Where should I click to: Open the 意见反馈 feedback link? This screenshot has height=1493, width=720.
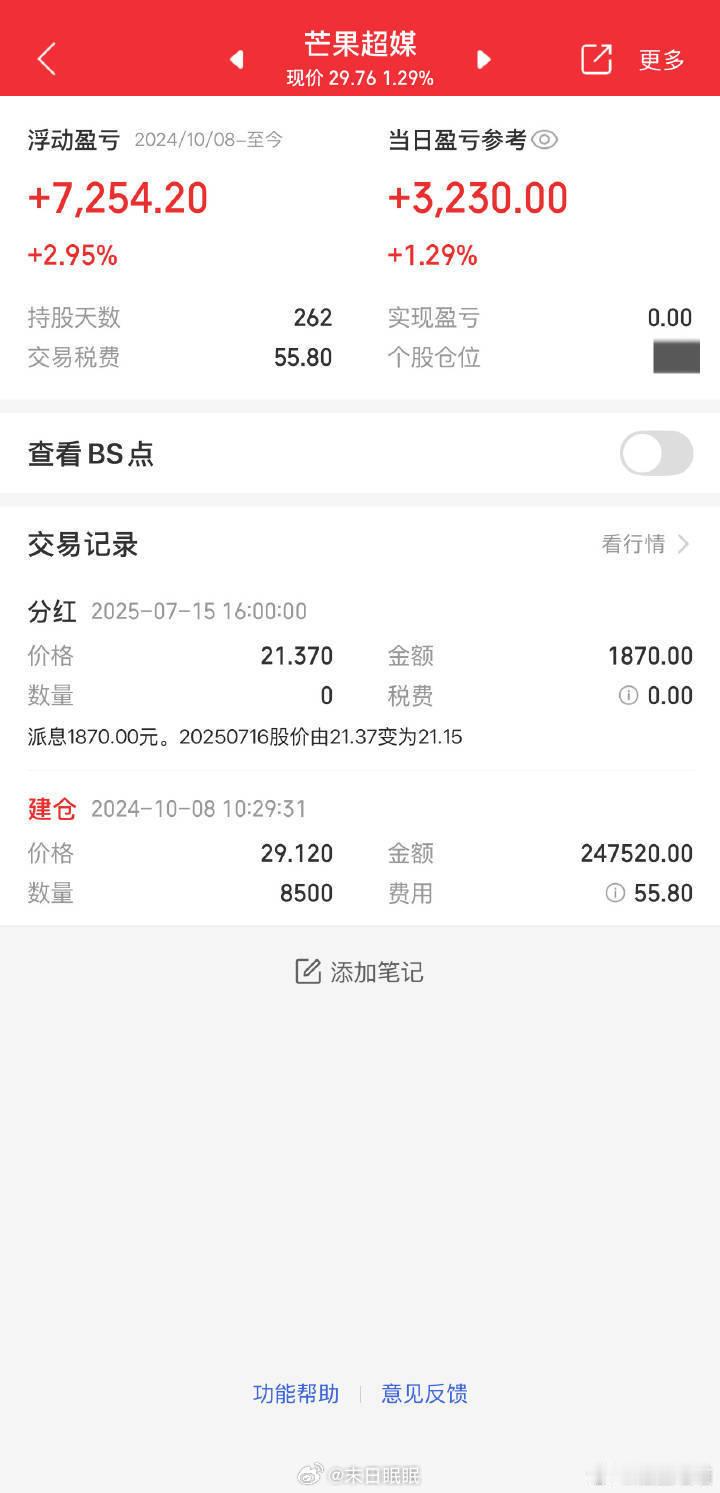(424, 1393)
